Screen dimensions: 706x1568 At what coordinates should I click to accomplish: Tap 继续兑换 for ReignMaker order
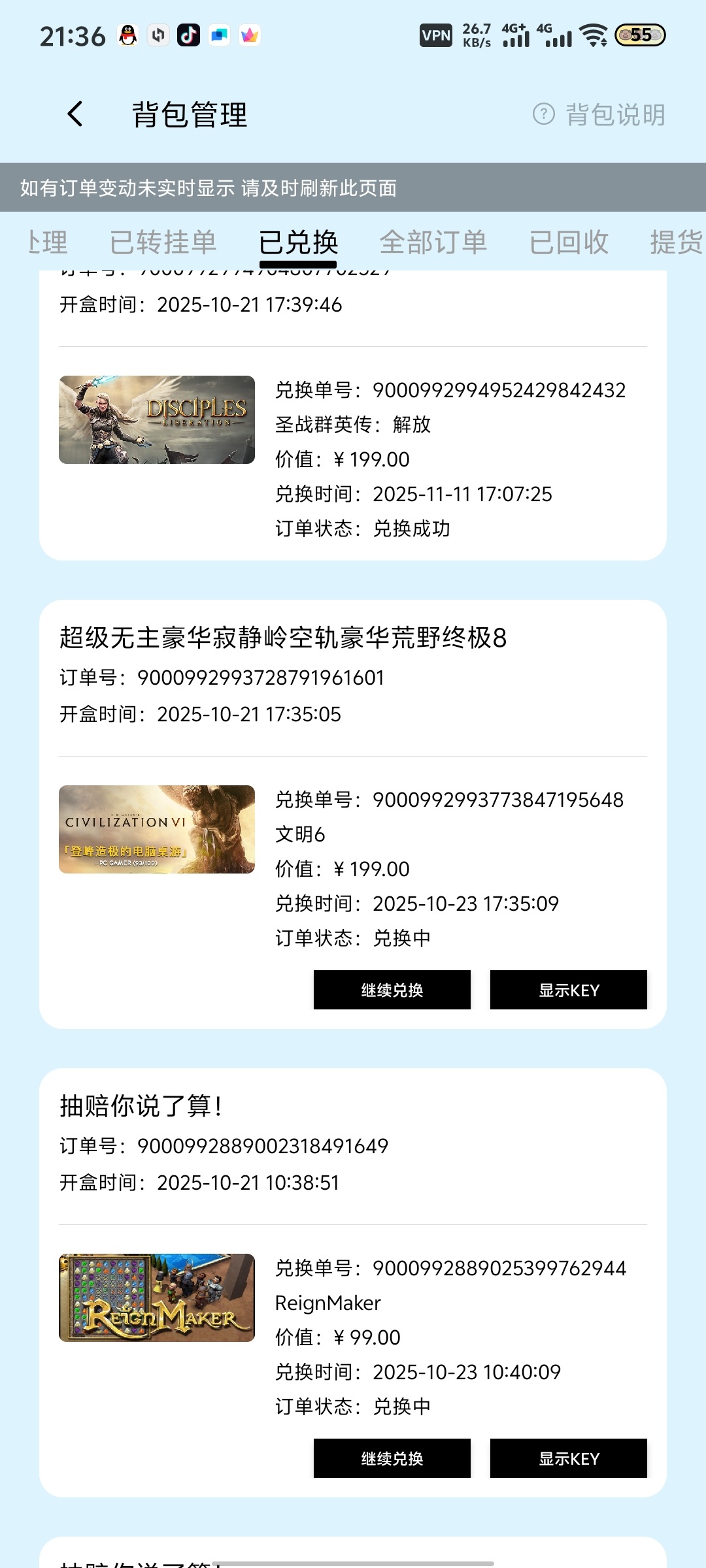[392, 1458]
